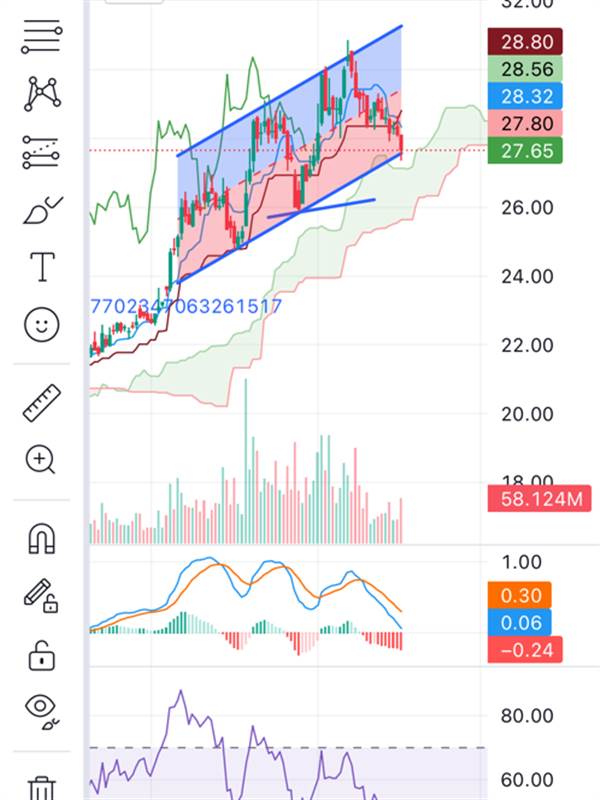Select the pattern drawing tool
This screenshot has height=800, width=600.
[41, 94]
